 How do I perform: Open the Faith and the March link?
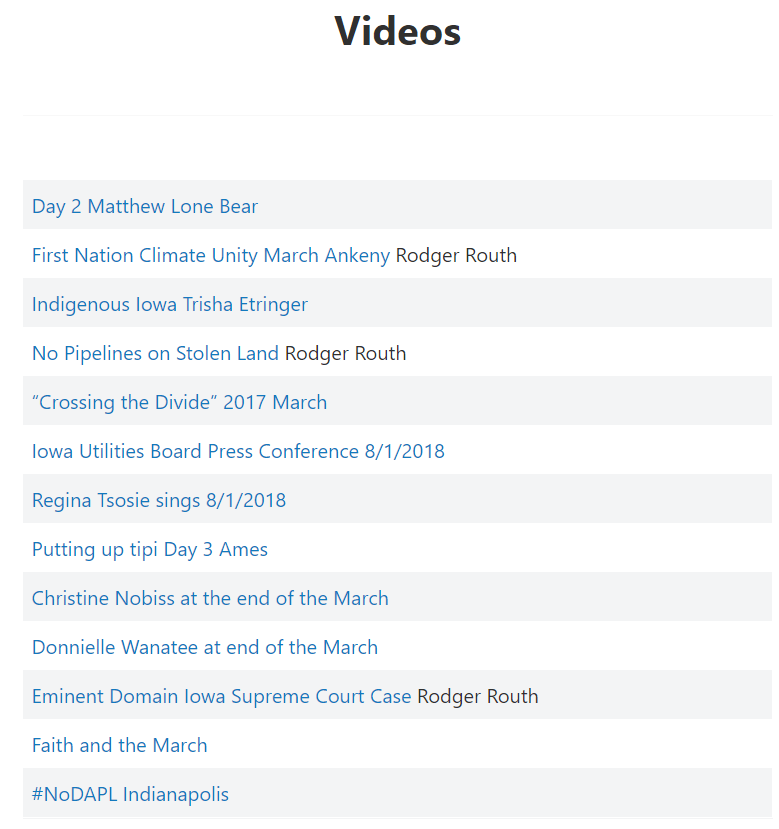[120, 746]
